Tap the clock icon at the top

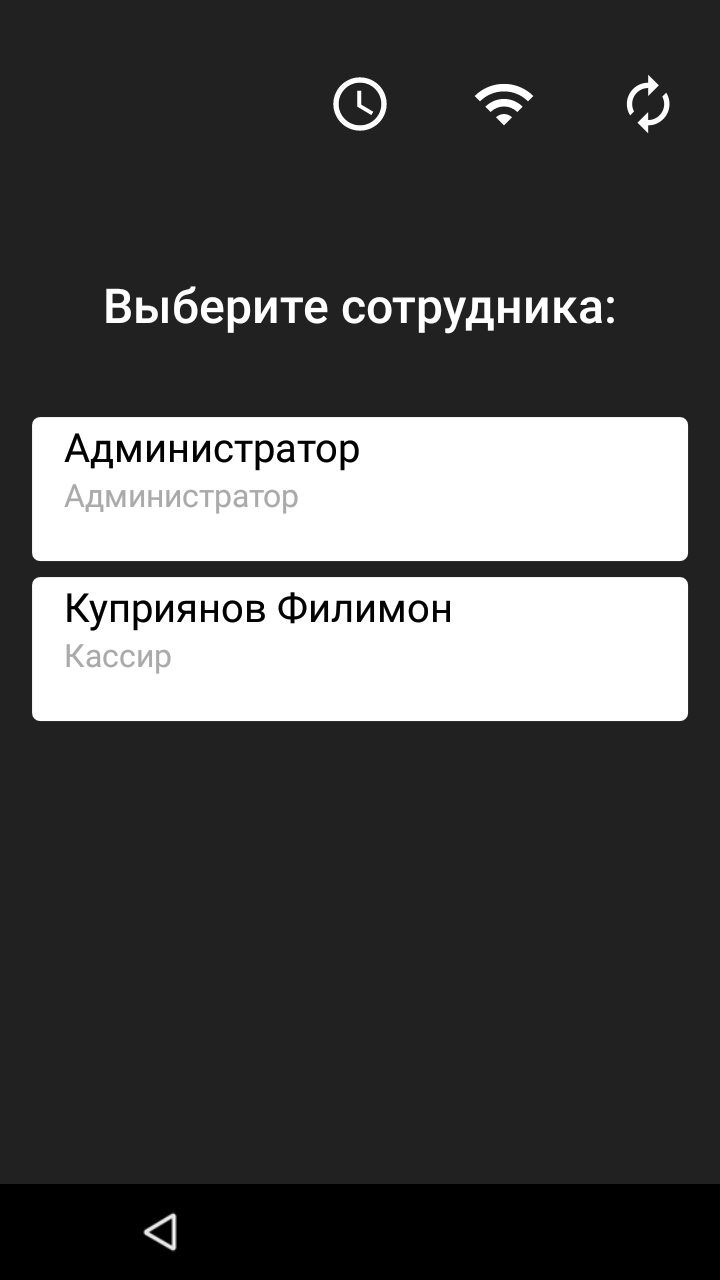pos(360,104)
